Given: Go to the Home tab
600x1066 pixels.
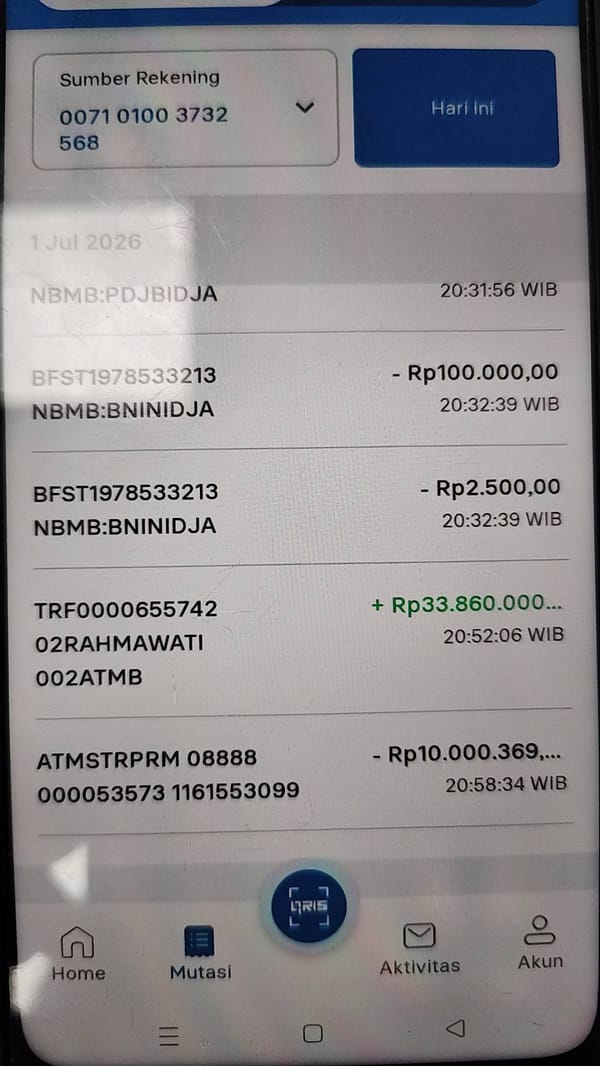Looking at the screenshot, I should (x=78, y=953).
